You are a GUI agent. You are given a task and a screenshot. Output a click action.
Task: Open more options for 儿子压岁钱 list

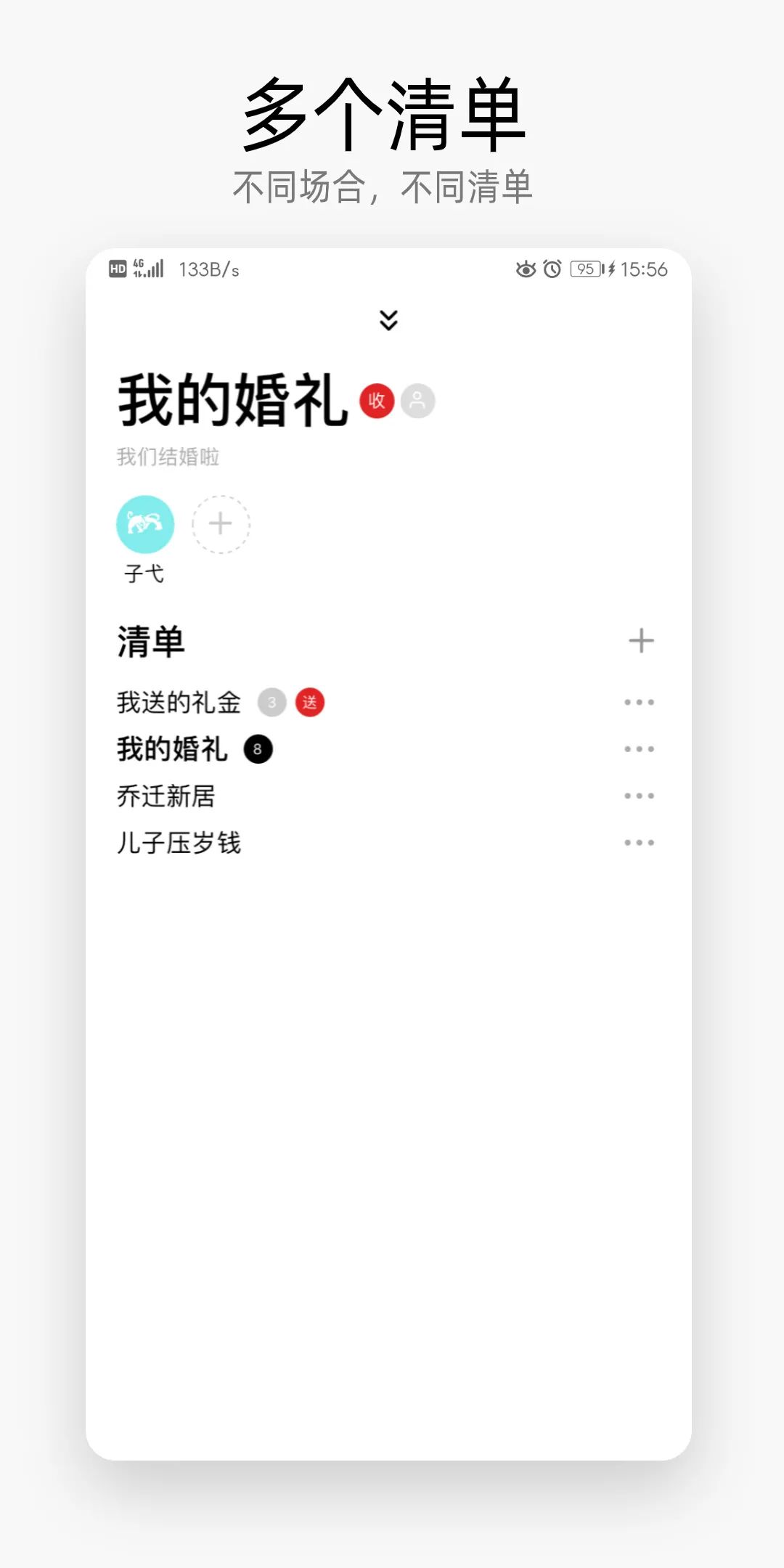tap(638, 842)
